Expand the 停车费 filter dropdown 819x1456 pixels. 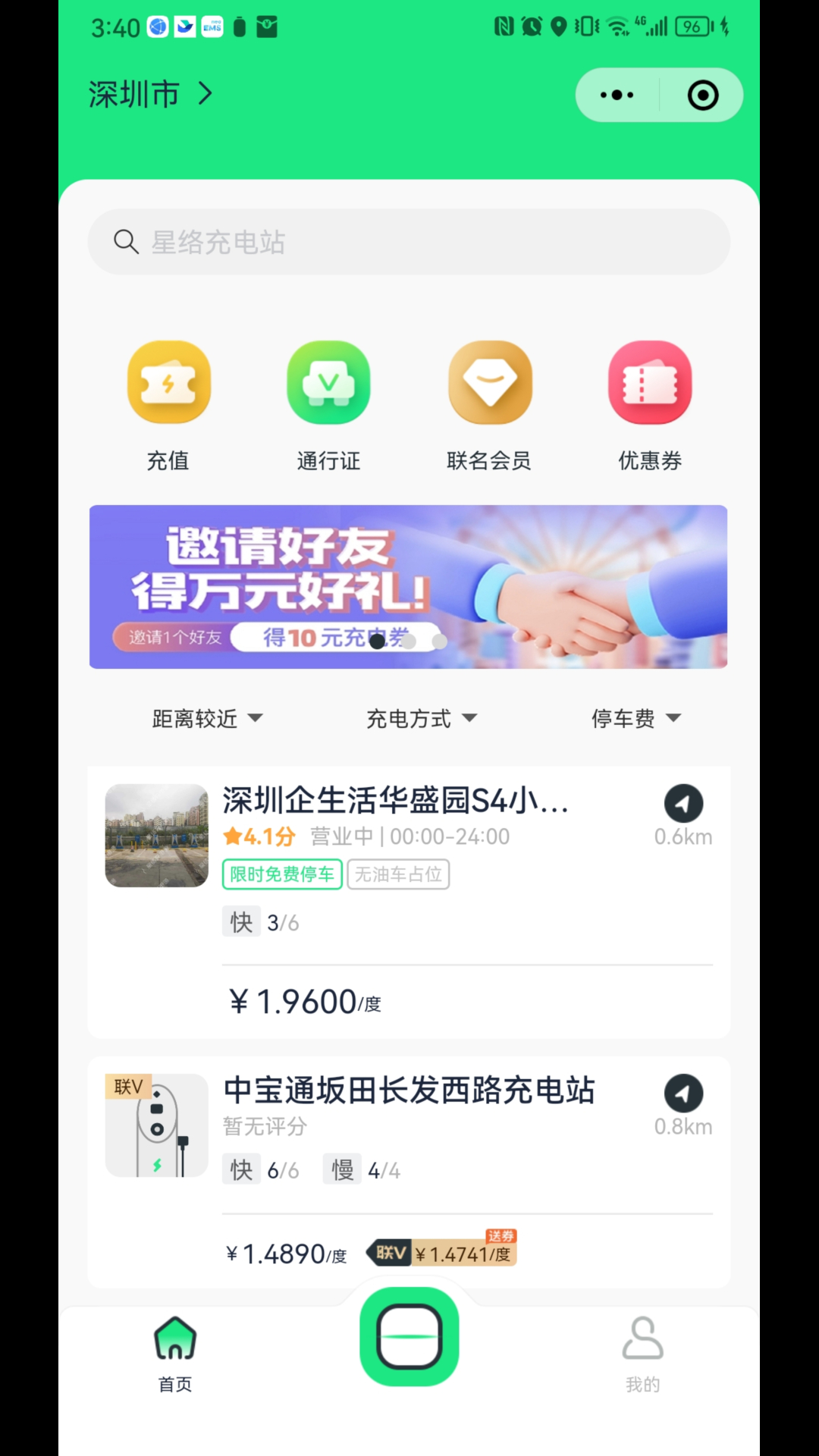tap(635, 718)
